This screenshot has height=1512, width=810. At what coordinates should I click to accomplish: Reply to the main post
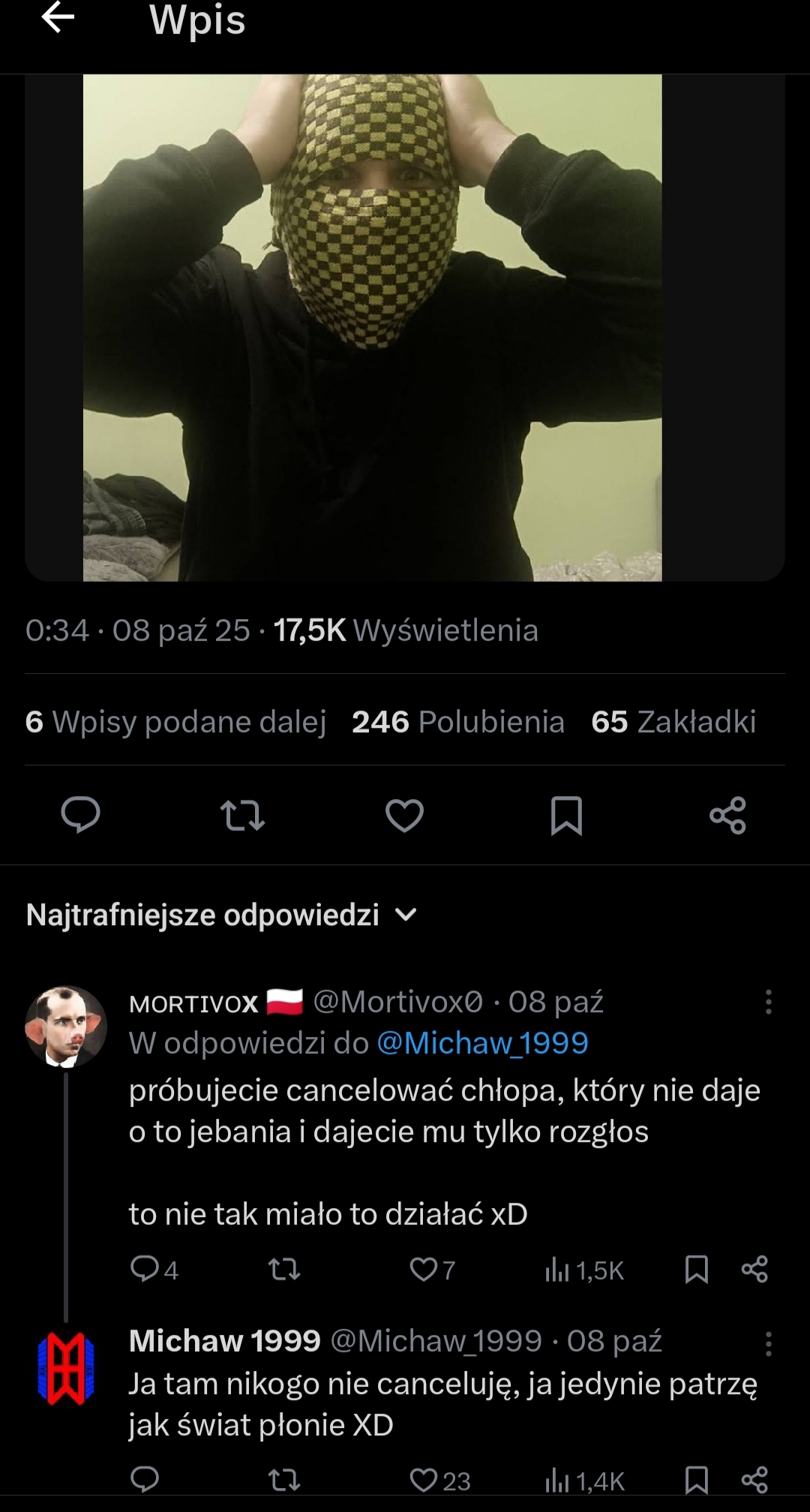tap(80, 815)
